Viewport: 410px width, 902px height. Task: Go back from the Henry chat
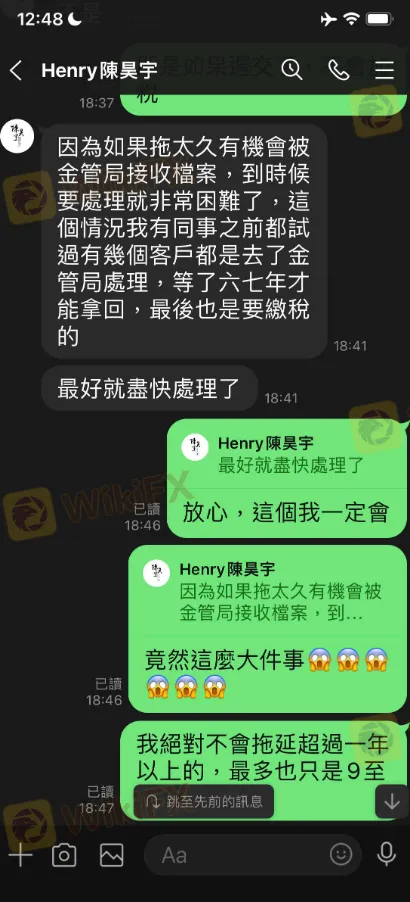point(16,71)
